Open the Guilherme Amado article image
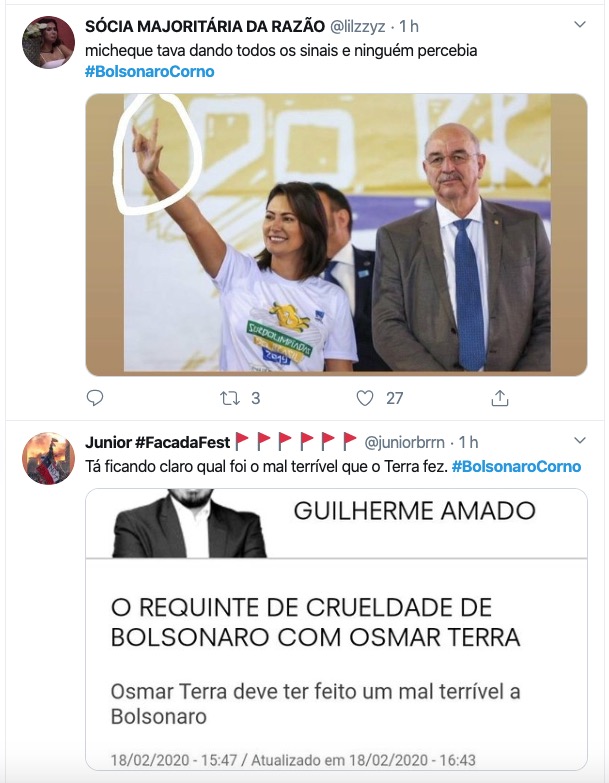This screenshot has width=609, height=783. 336,628
